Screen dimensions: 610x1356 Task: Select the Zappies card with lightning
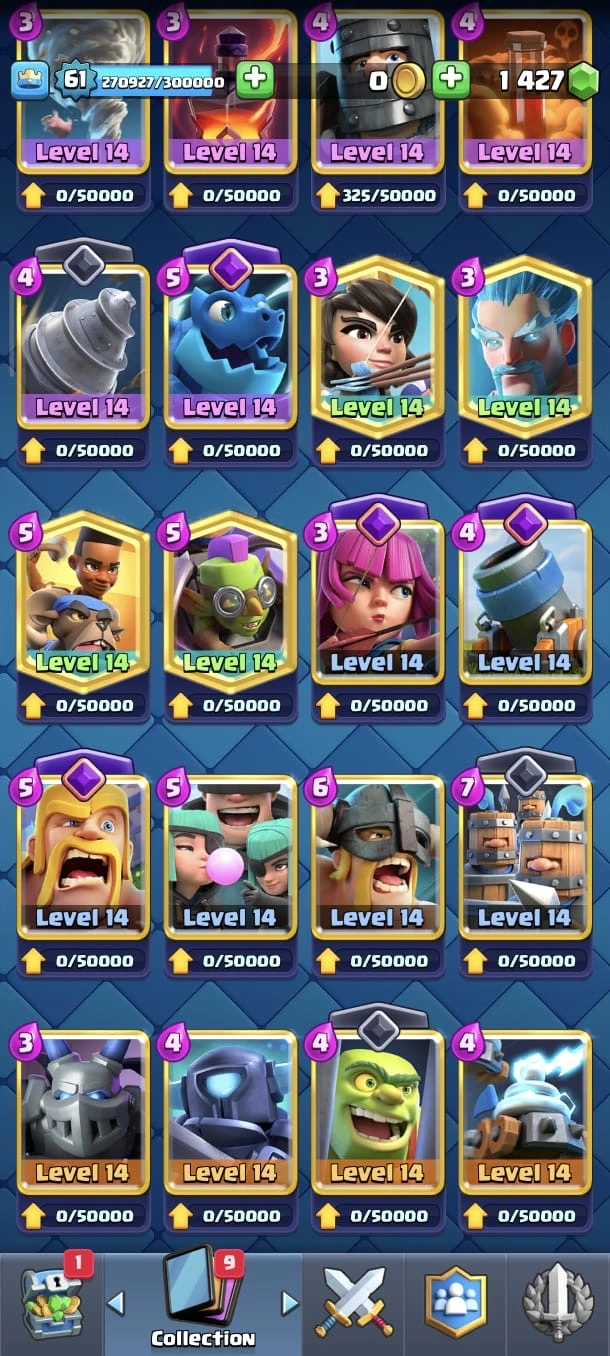[524, 1111]
